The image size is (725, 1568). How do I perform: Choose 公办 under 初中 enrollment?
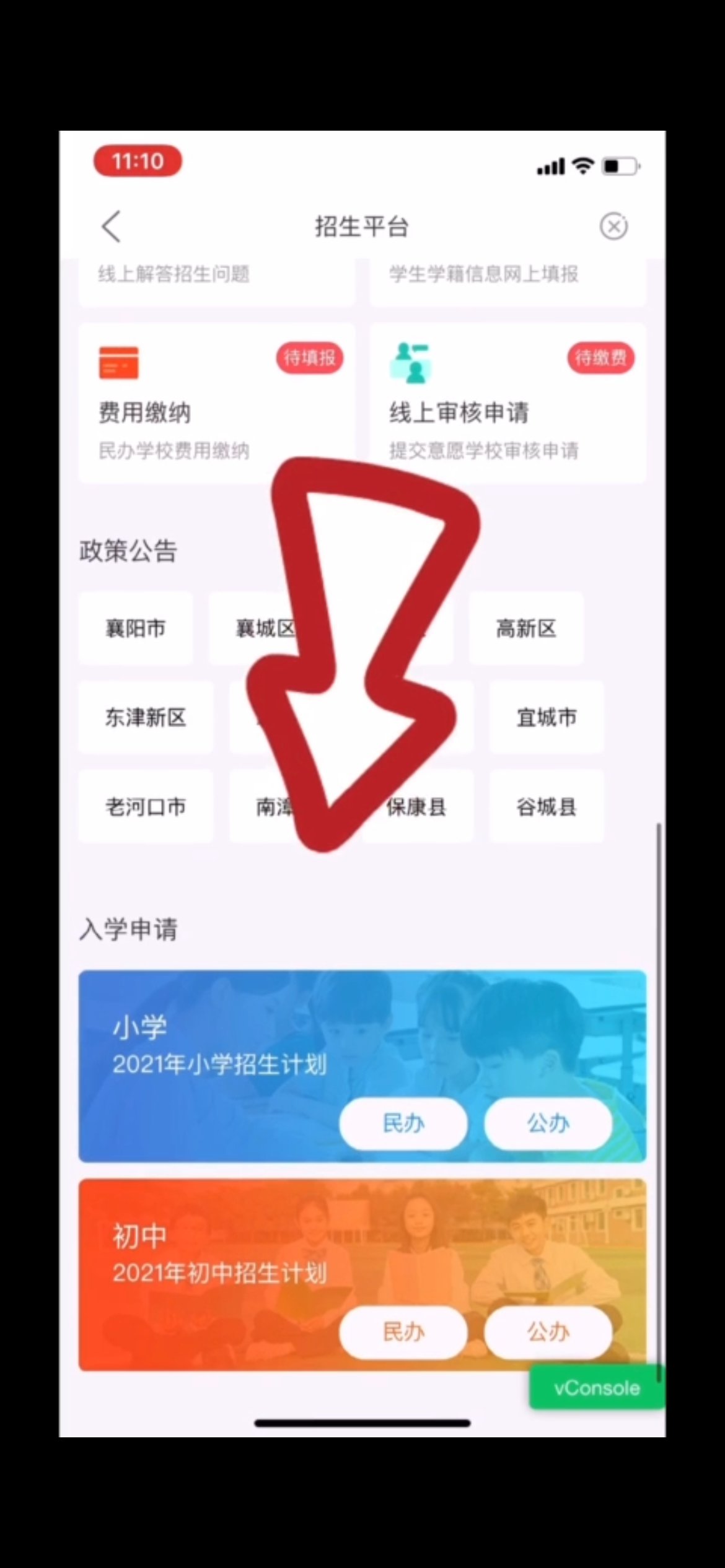pos(548,1331)
